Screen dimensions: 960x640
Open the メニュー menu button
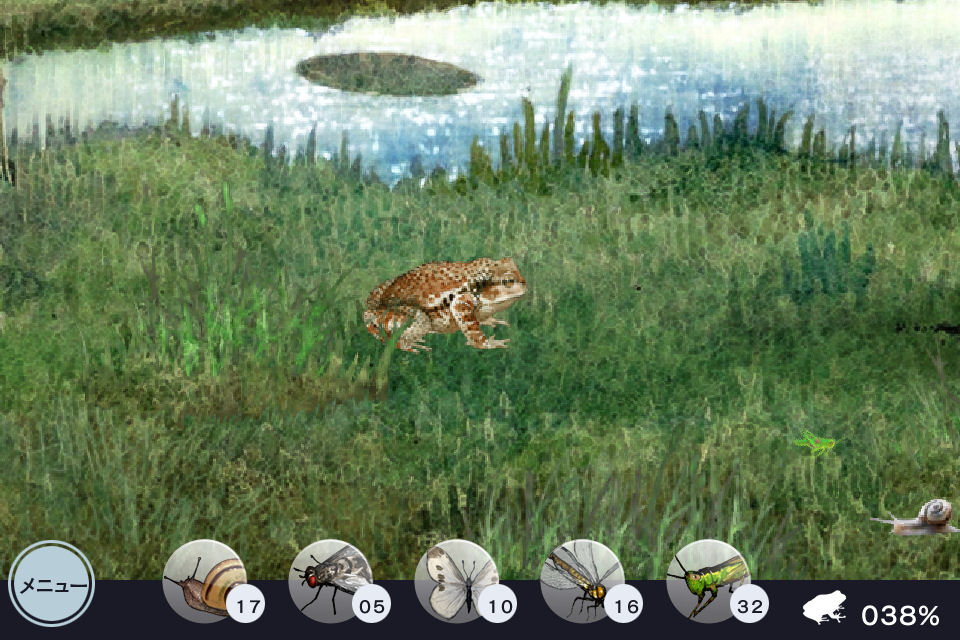coord(51,584)
